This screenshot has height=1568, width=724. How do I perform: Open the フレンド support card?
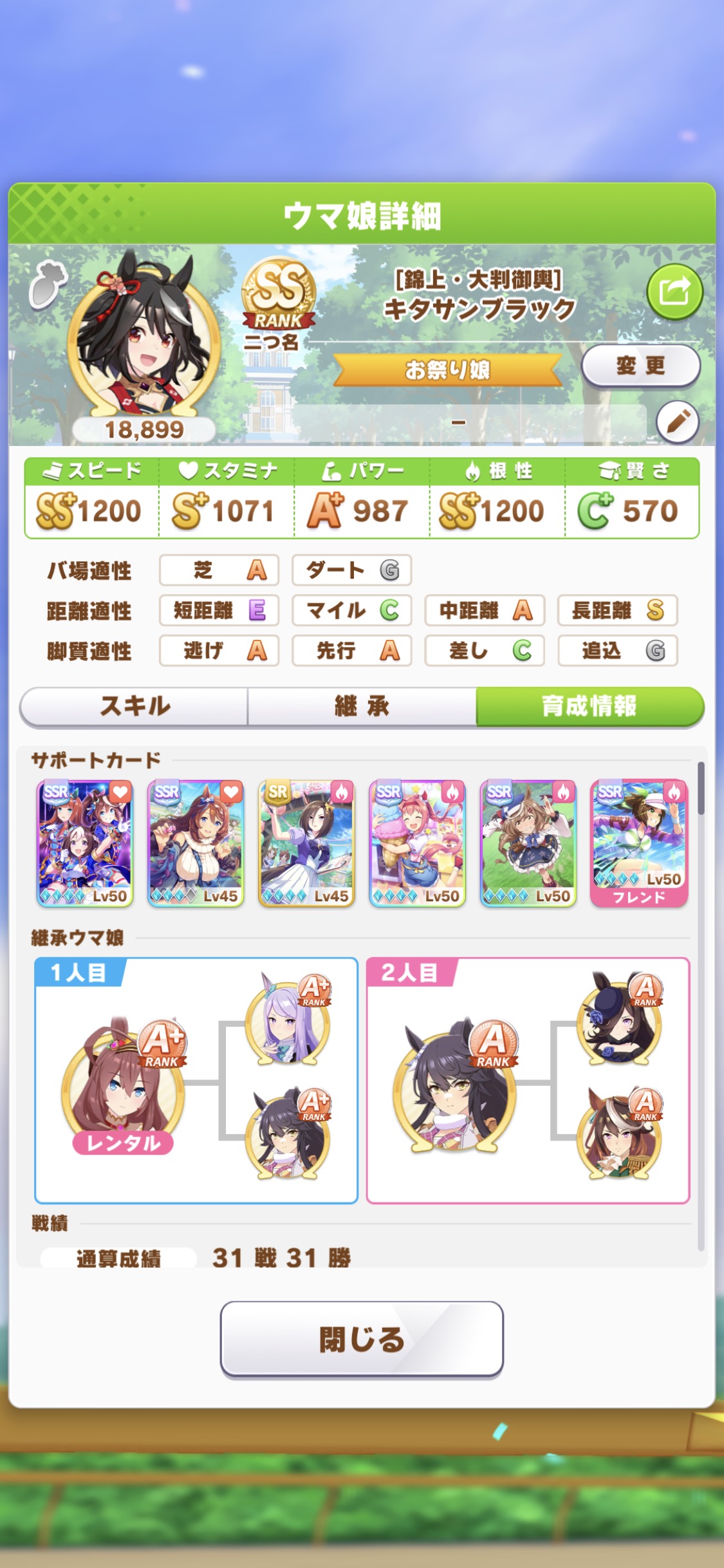638,843
